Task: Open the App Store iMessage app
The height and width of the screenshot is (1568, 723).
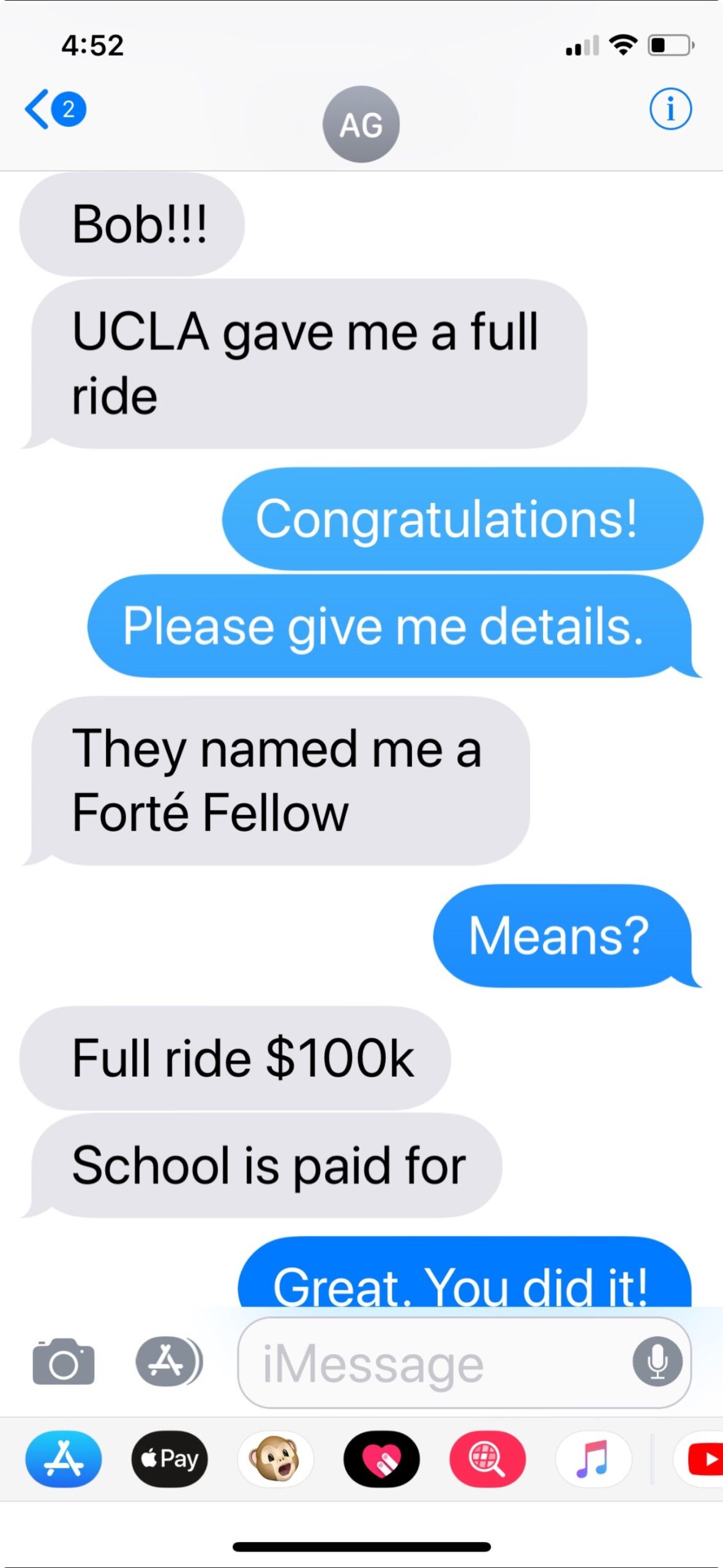Action: tap(64, 1459)
